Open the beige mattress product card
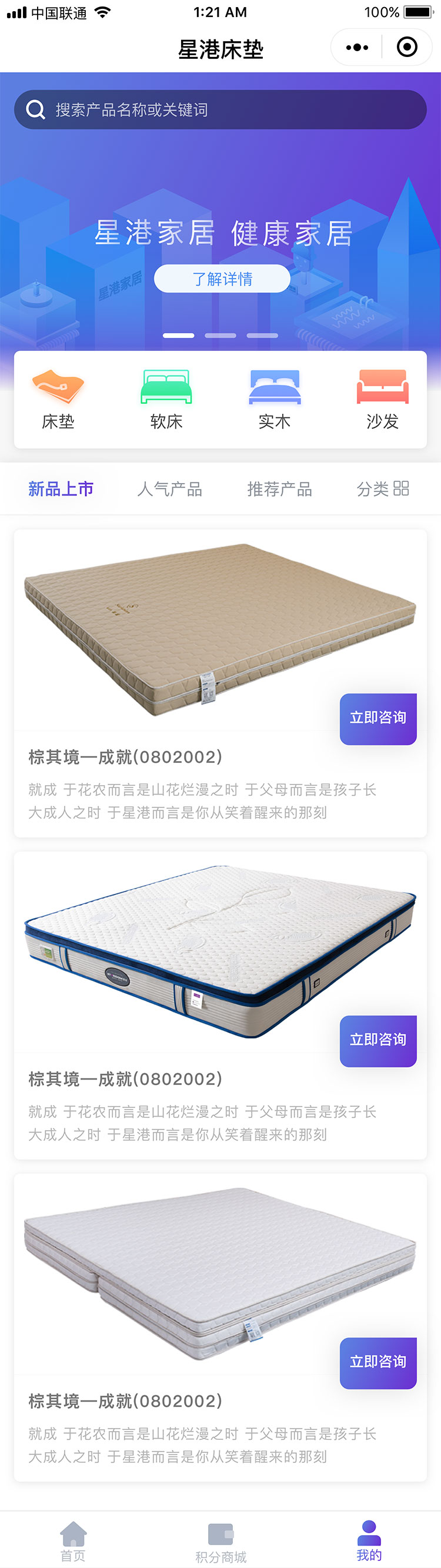The height and width of the screenshot is (1568, 441). click(x=183, y=633)
